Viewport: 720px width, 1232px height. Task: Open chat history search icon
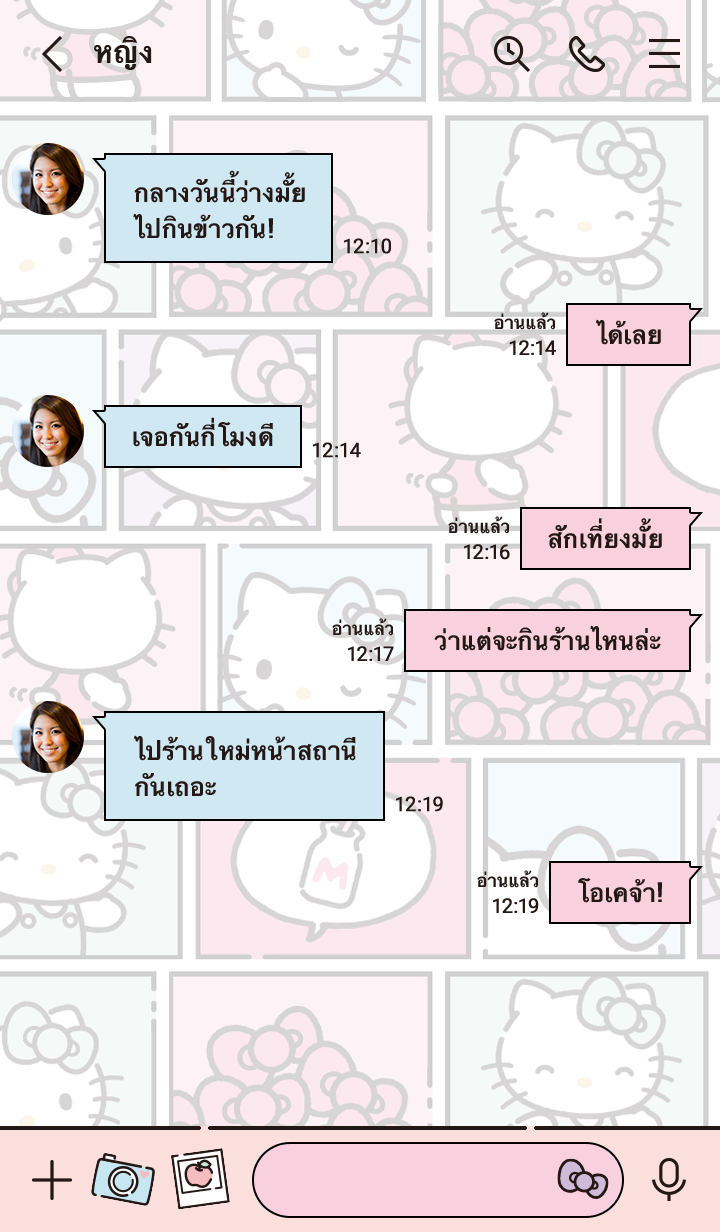[x=511, y=54]
